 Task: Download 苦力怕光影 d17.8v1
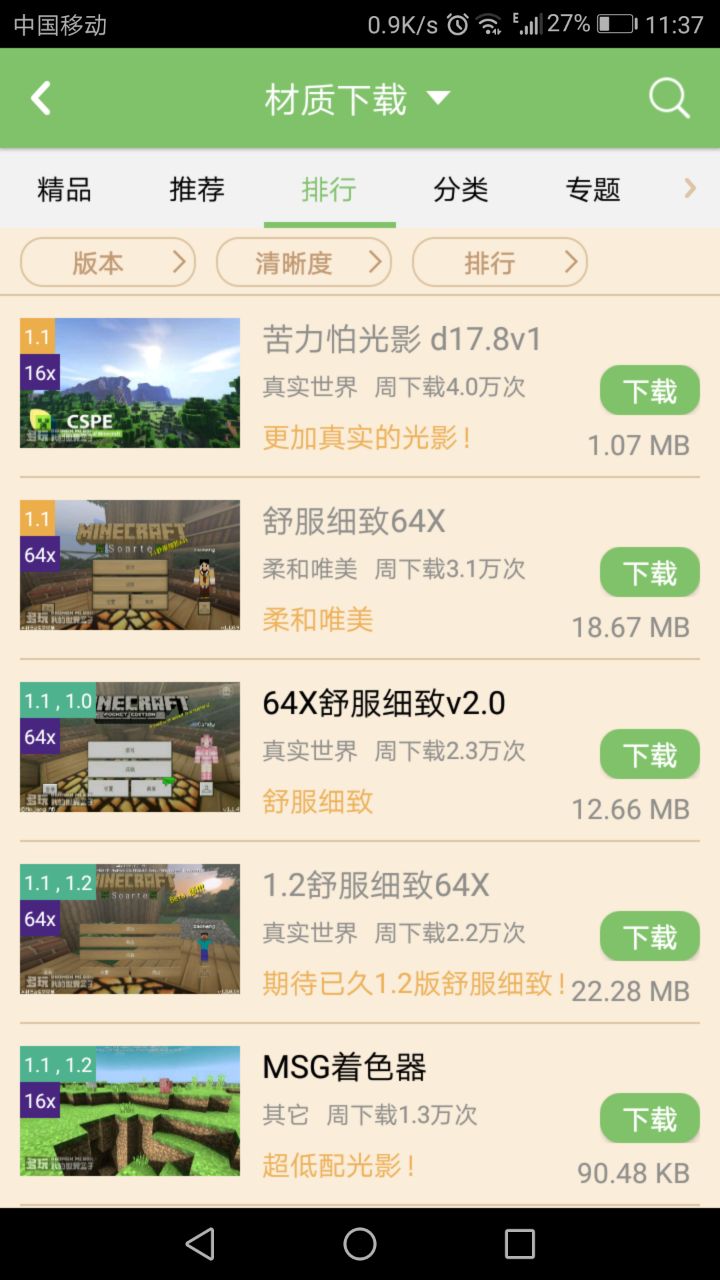[650, 390]
